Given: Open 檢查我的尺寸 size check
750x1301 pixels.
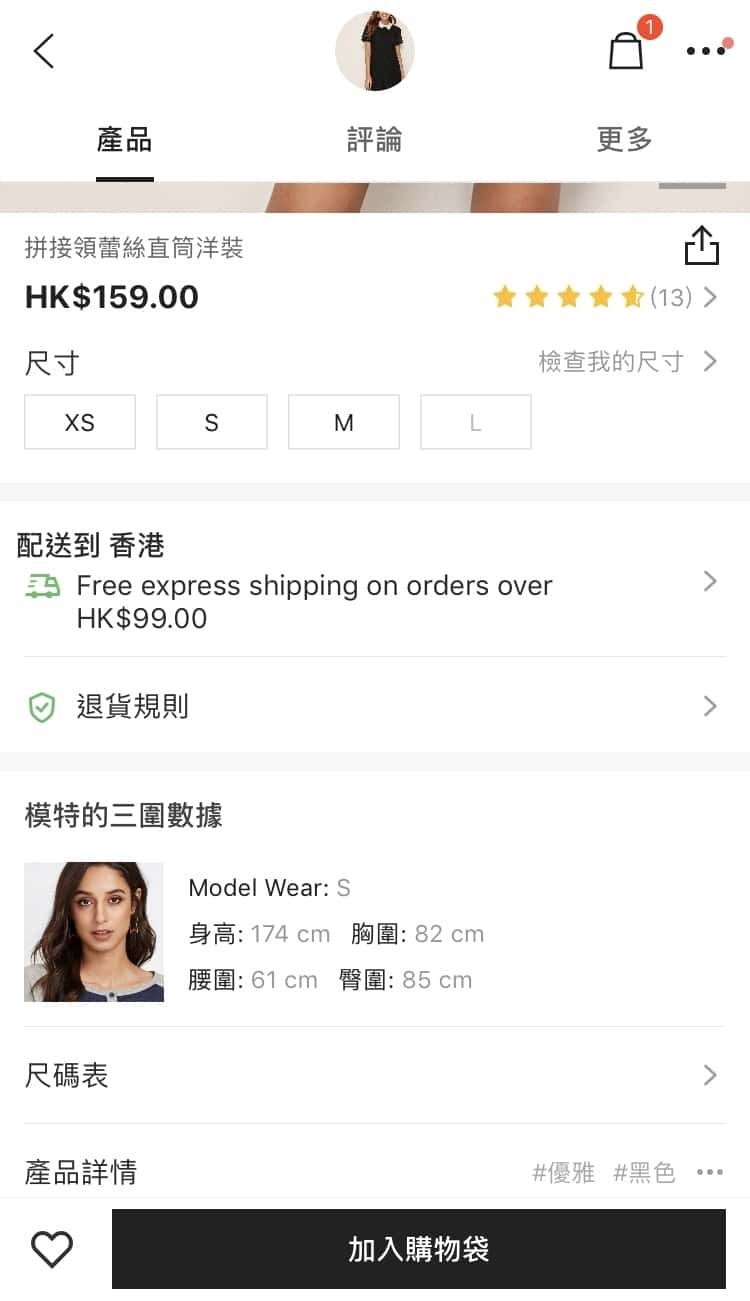Looking at the screenshot, I should (627, 362).
